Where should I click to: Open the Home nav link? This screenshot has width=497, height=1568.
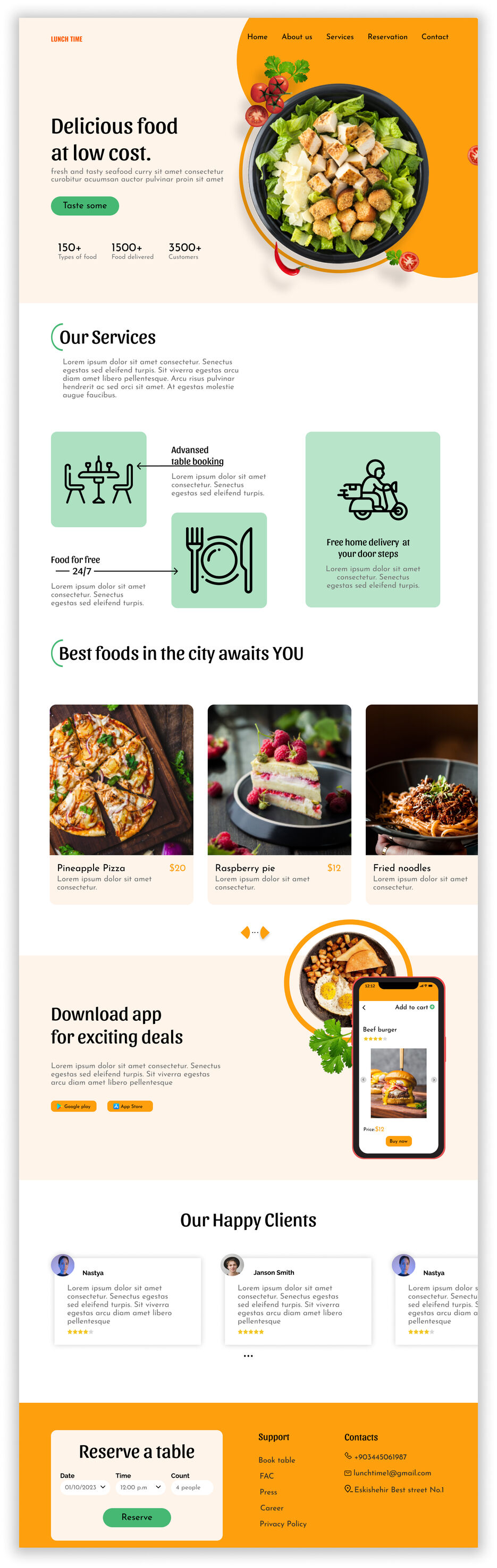point(257,37)
